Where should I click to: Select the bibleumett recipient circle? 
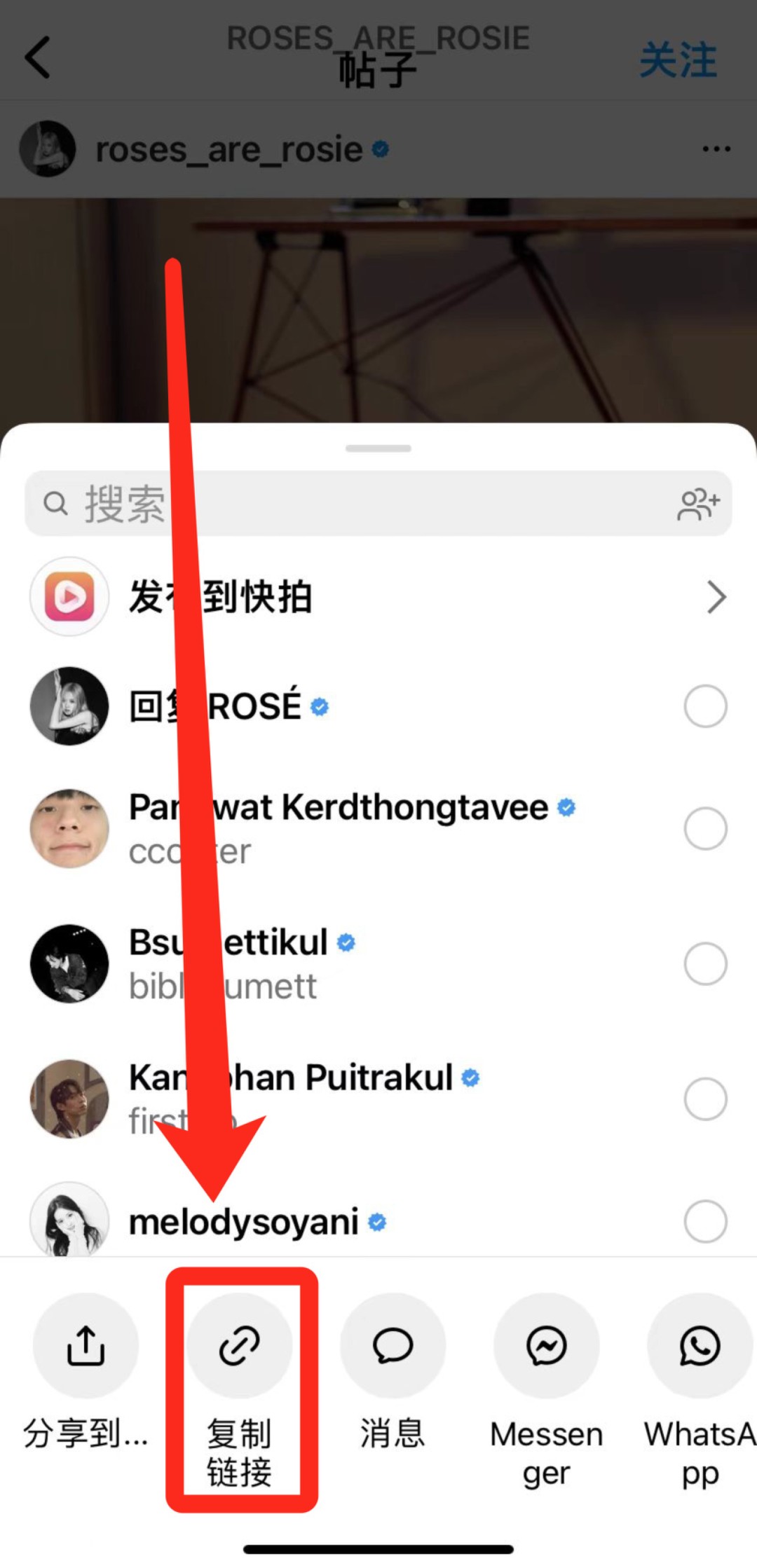pyautogui.click(x=705, y=963)
